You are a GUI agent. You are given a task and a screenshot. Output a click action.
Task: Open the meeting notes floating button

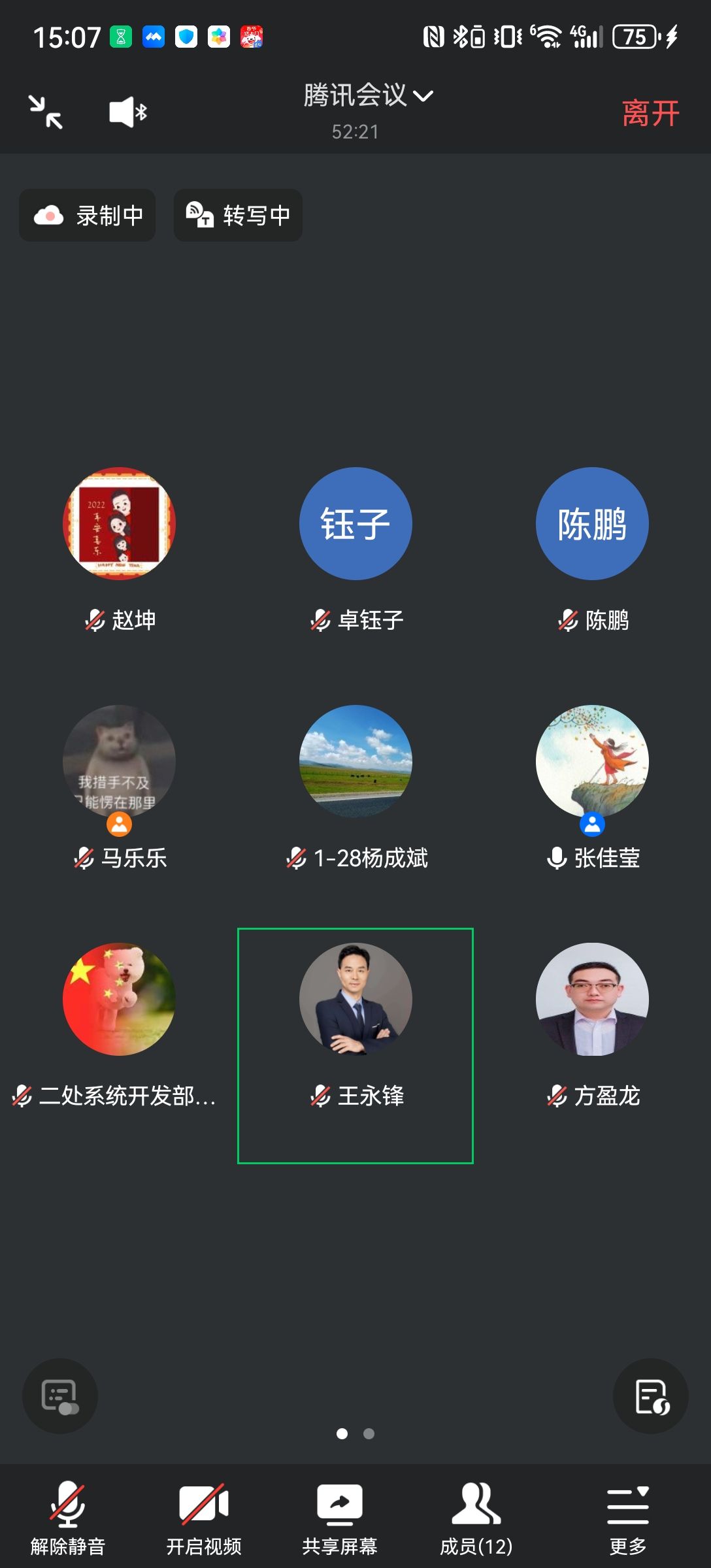point(651,1396)
